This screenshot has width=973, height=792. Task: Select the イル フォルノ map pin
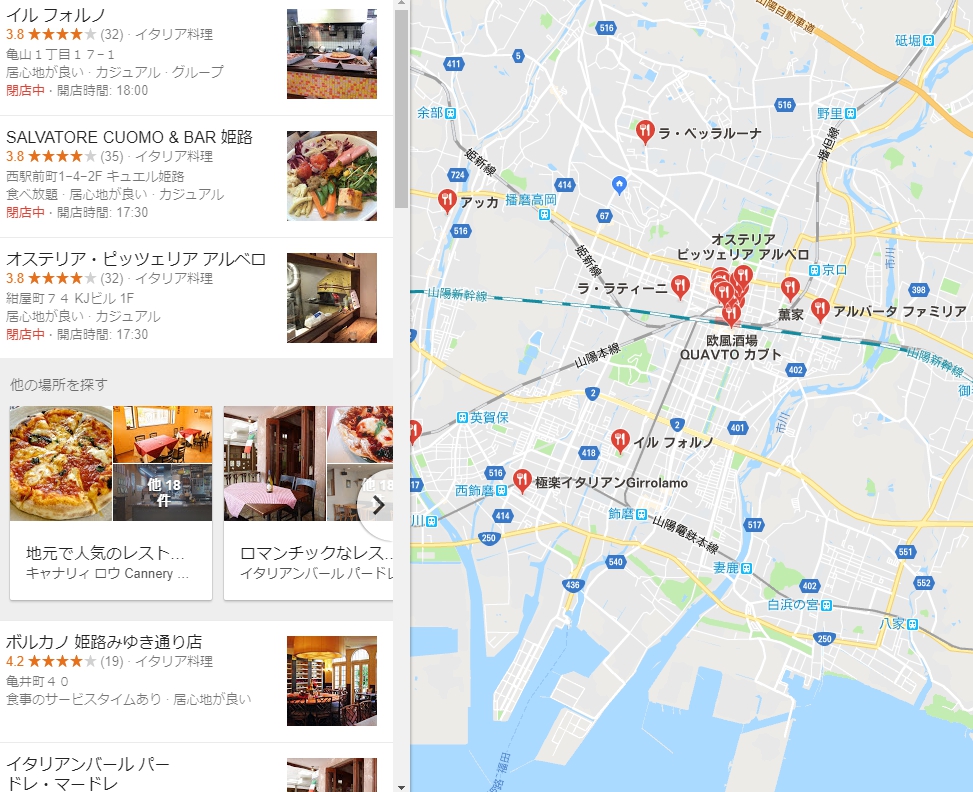click(x=620, y=440)
